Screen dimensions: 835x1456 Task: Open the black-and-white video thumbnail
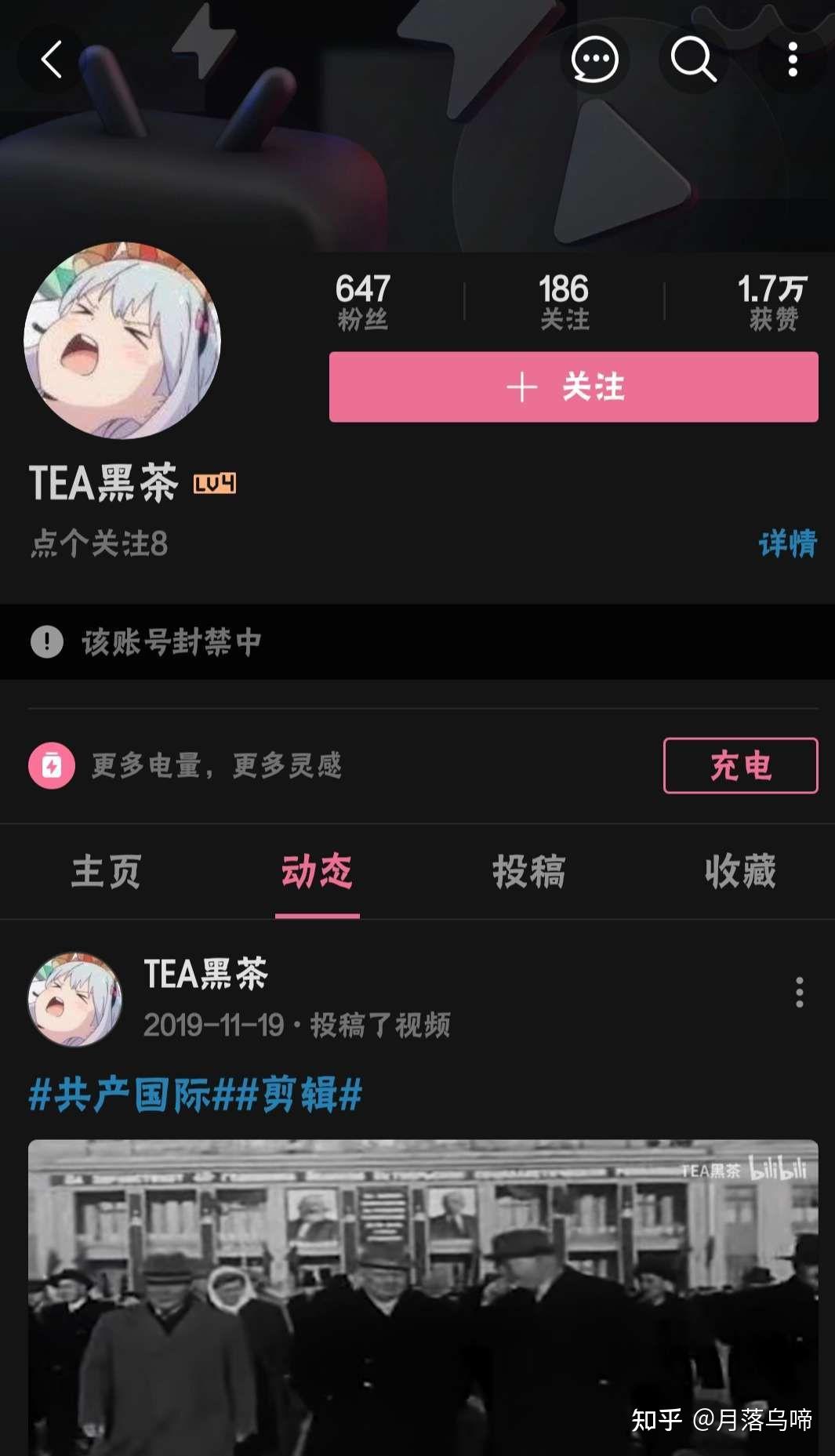pyautogui.click(x=417, y=1294)
